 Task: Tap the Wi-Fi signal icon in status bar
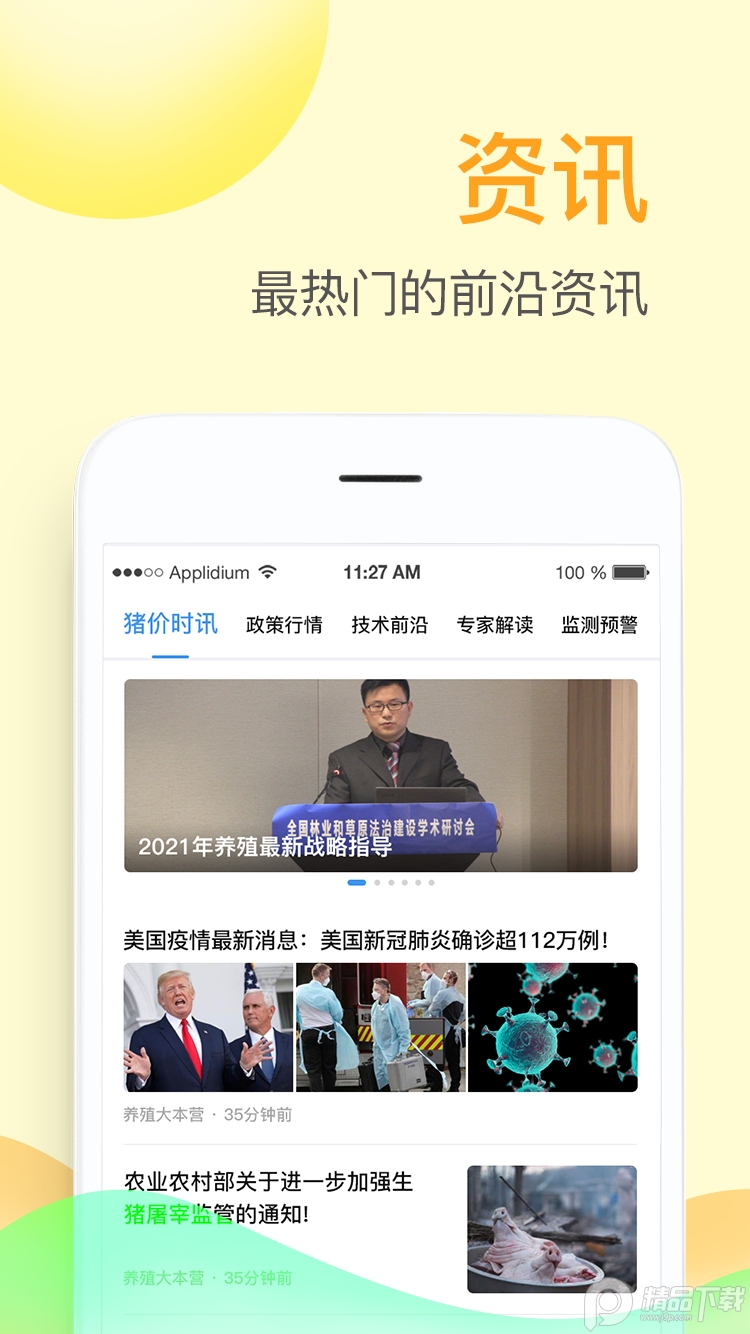(x=266, y=570)
